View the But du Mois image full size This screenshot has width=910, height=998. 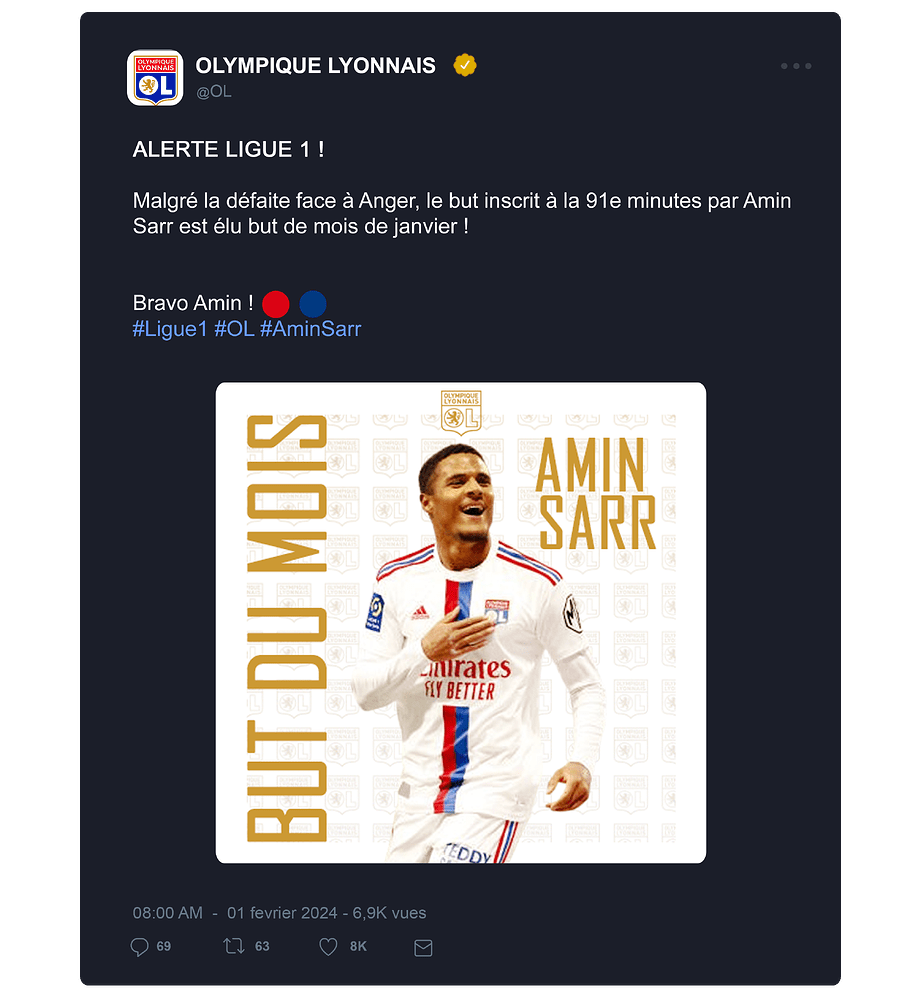tap(461, 622)
